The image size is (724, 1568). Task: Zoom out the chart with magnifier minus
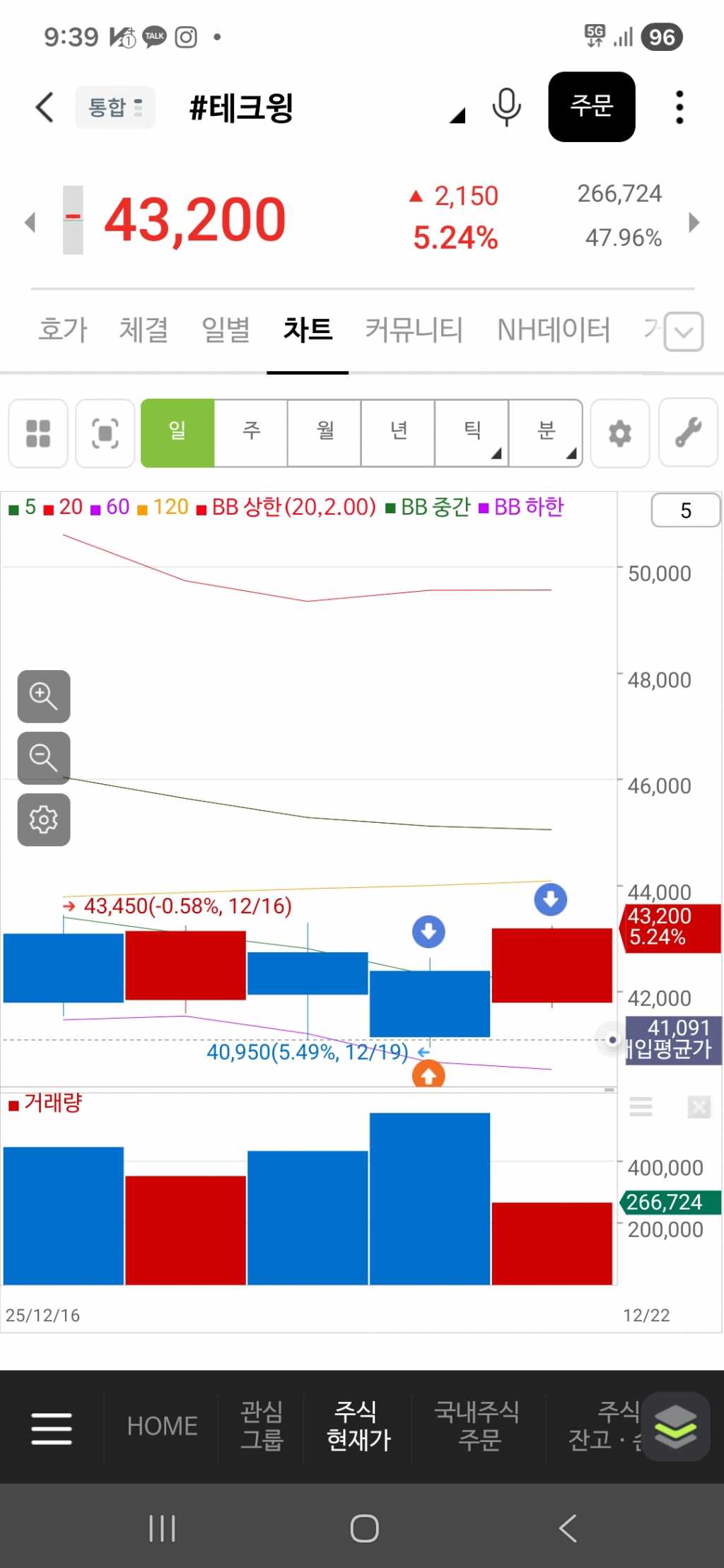pos(44,758)
